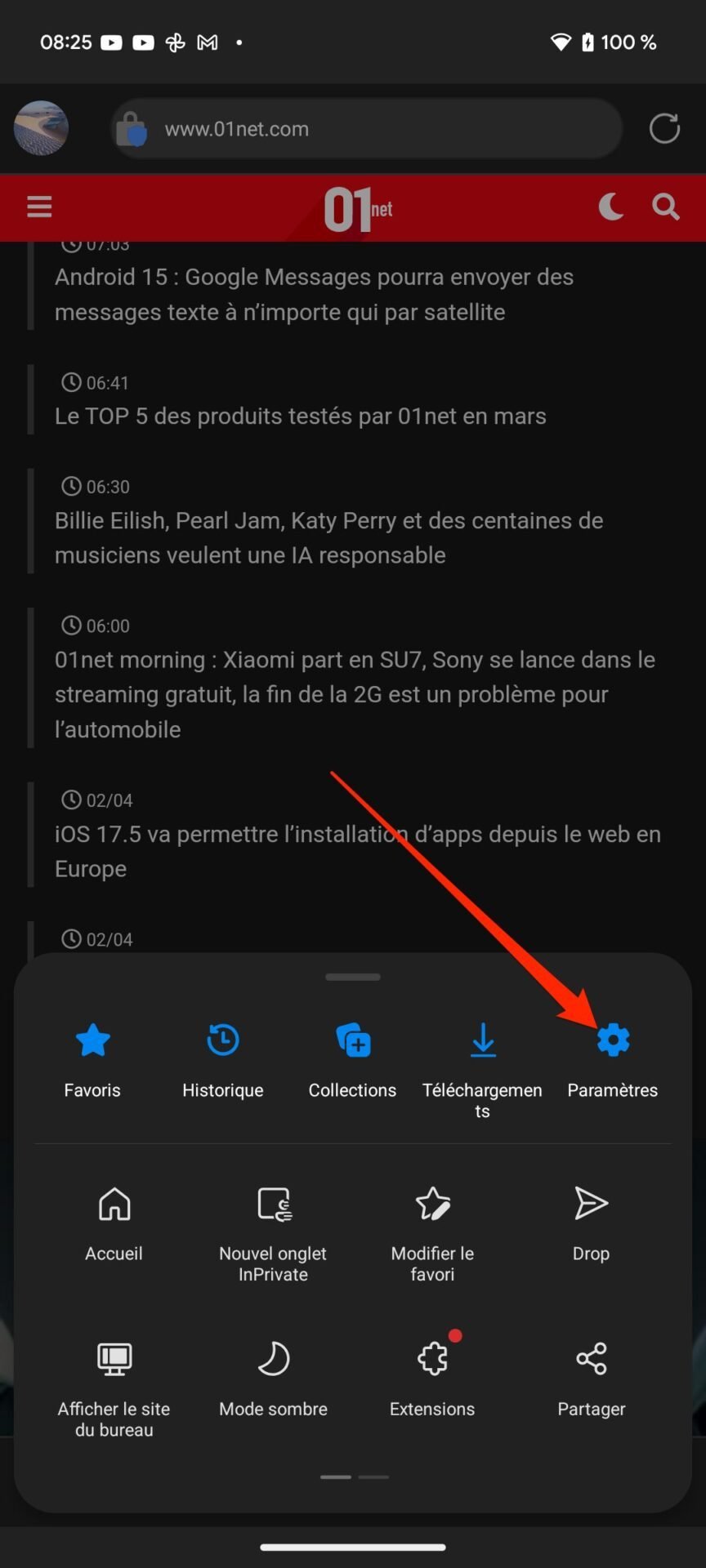Open the article about TOP 5 des produits
The height and width of the screenshot is (1568, 706).
300,416
